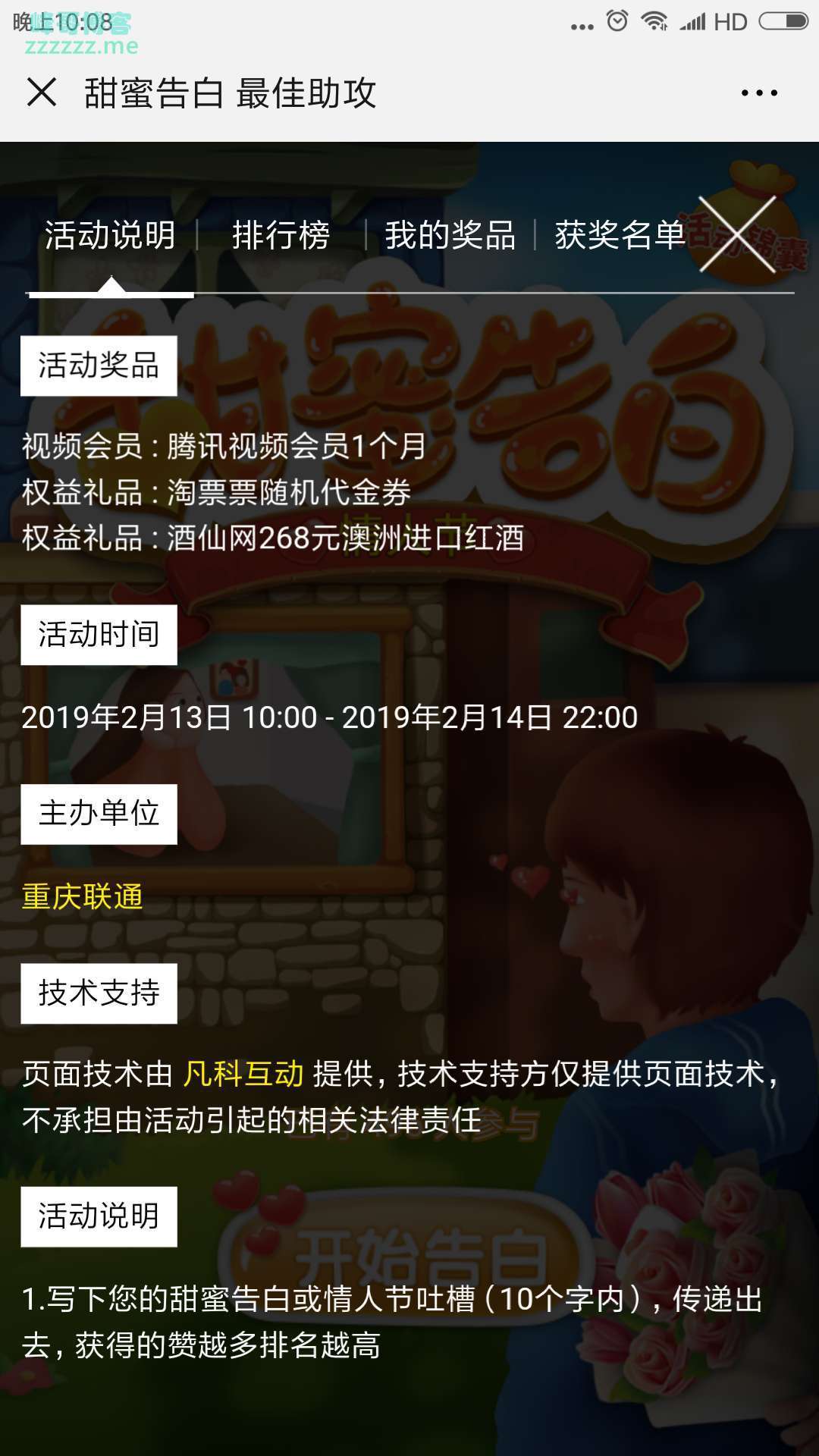Select the 活动说明 tab
819x1456 pixels.
(x=110, y=235)
